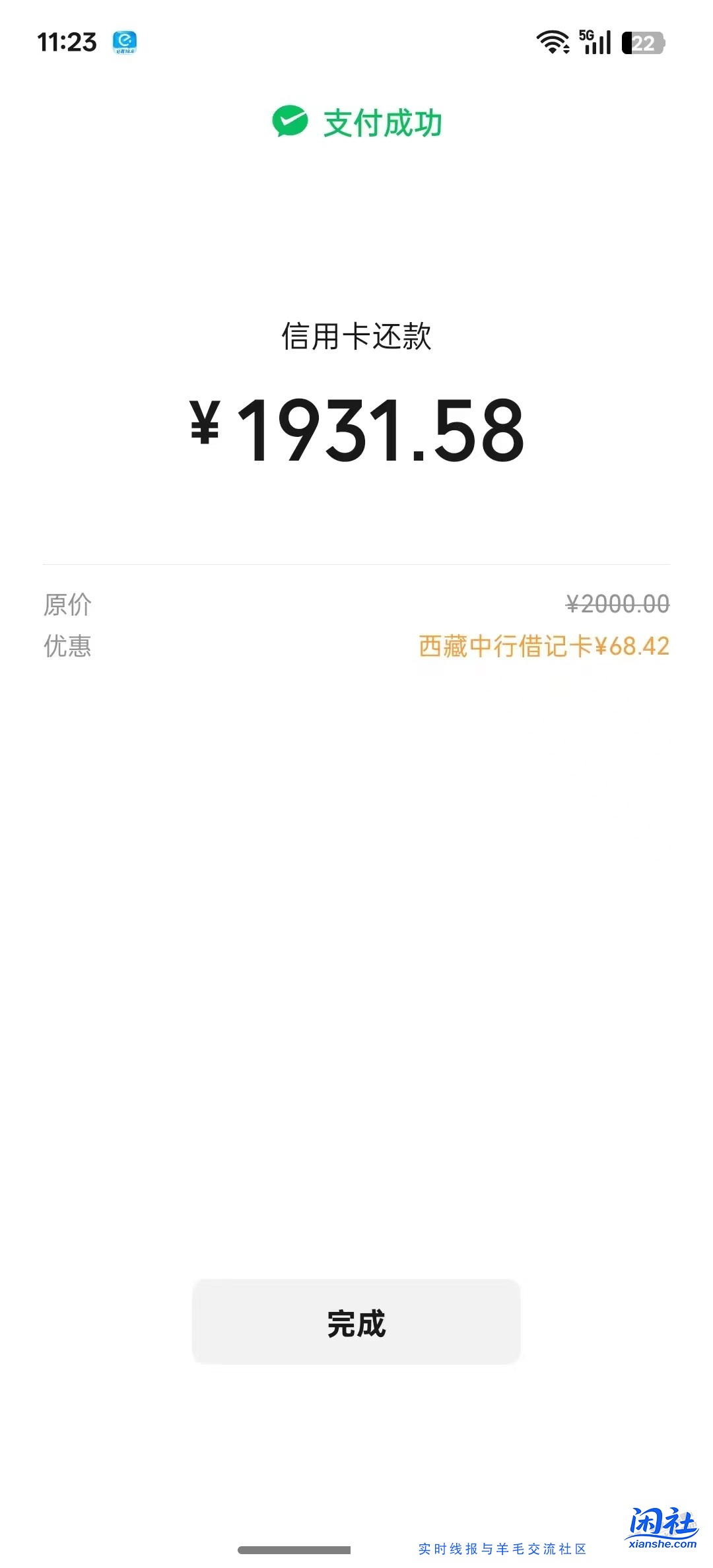Tap the 信用卡还款 payment title
This screenshot has height=1568, width=713.
pyautogui.click(x=356, y=337)
